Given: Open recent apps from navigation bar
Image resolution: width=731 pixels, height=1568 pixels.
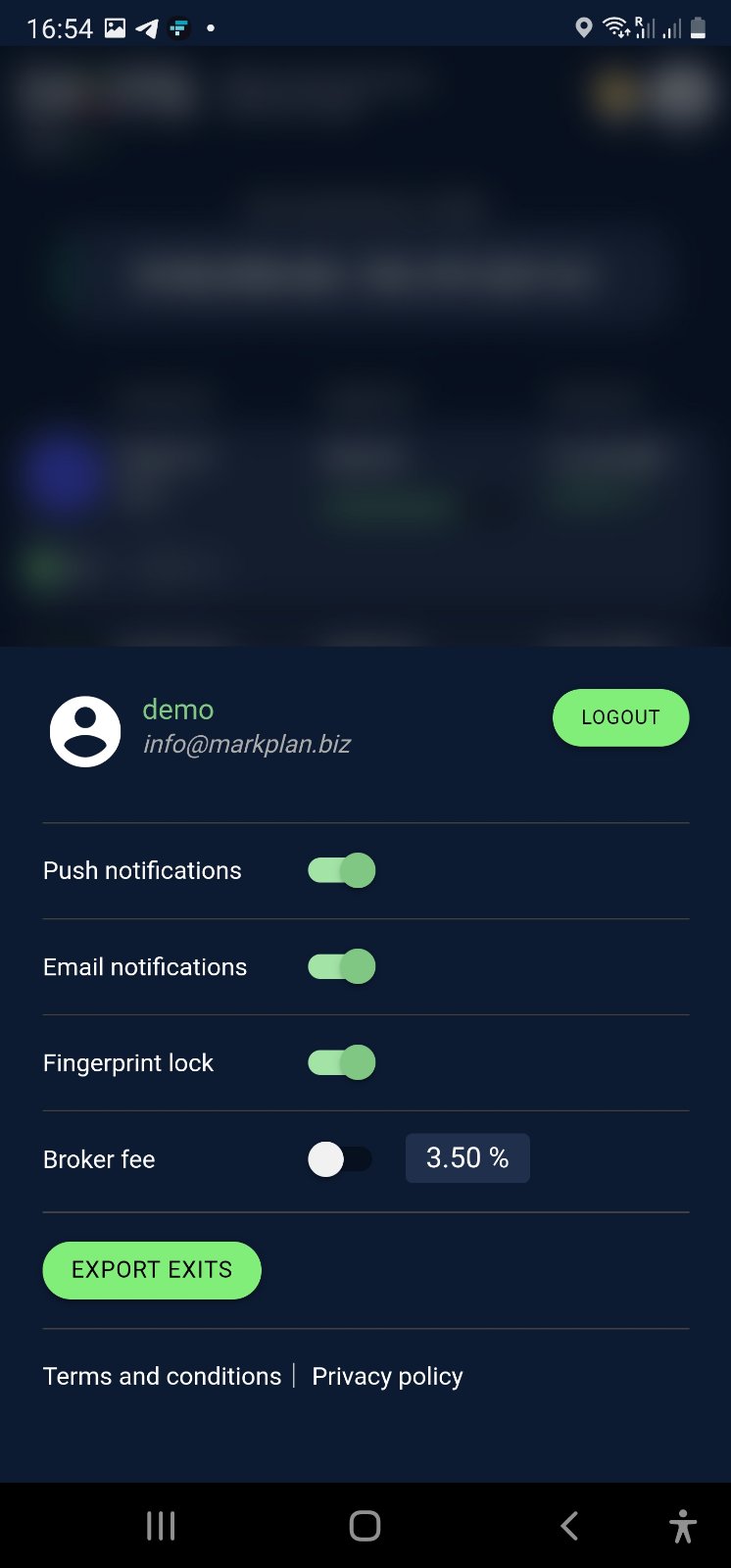Looking at the screenshot, I should tap(161, 1526).
